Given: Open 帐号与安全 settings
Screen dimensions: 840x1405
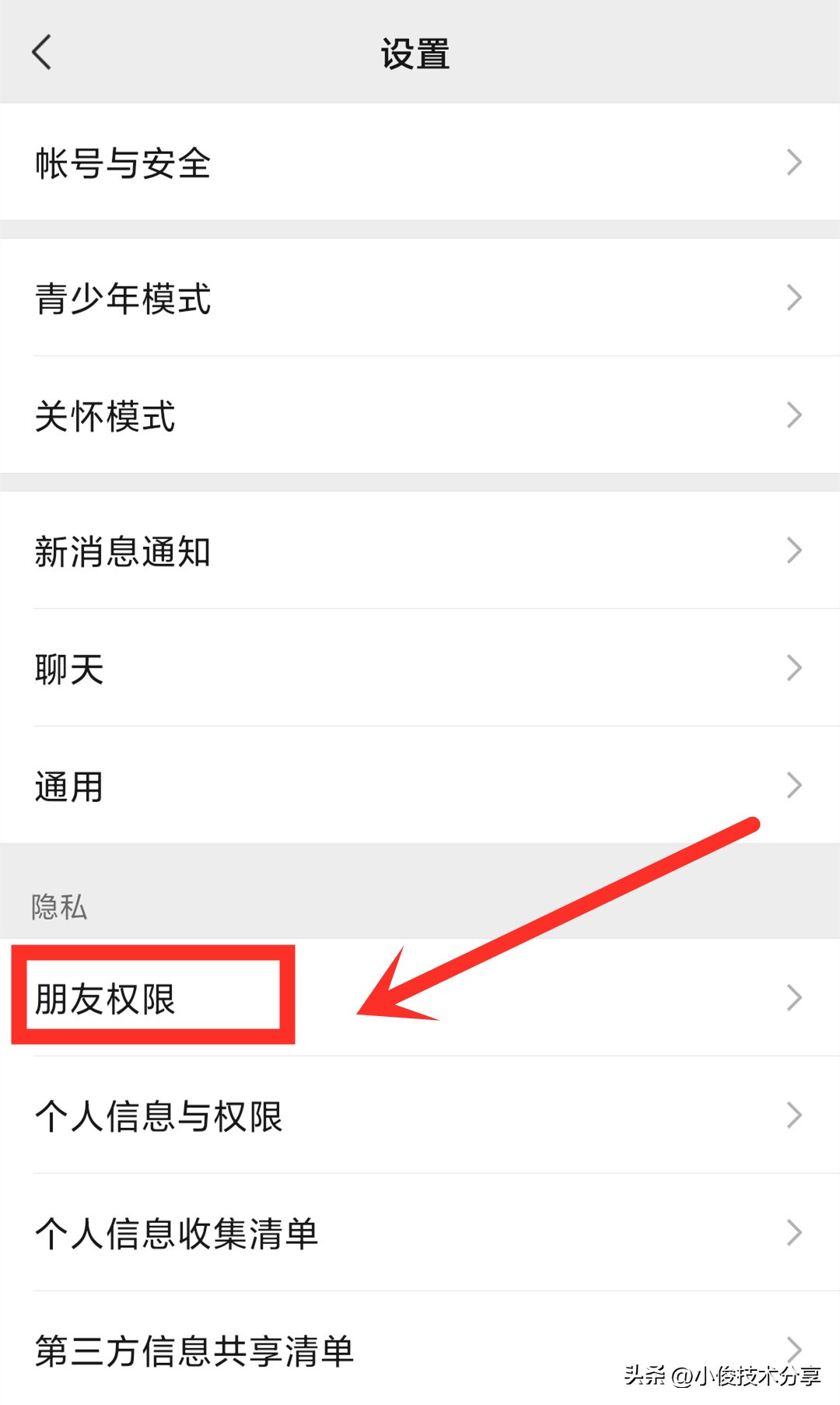Looking at the screenshot, I should [420, 162].
